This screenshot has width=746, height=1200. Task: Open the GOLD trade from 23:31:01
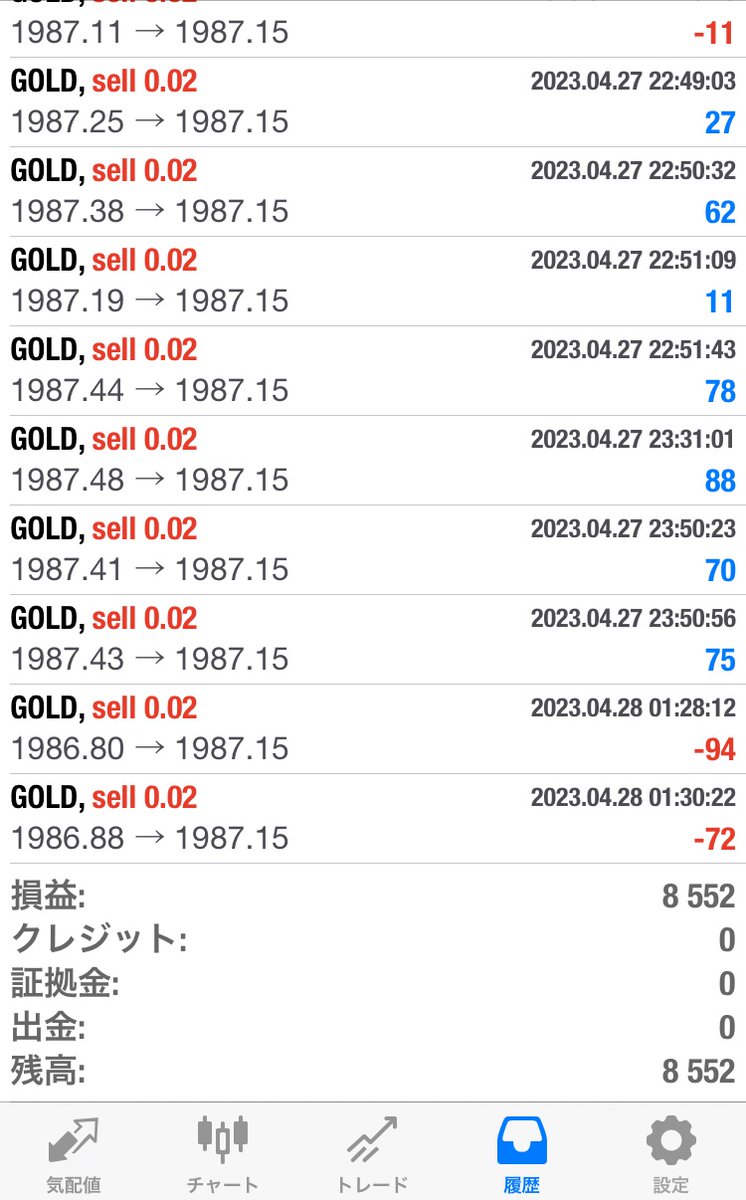tap(373, 460)
